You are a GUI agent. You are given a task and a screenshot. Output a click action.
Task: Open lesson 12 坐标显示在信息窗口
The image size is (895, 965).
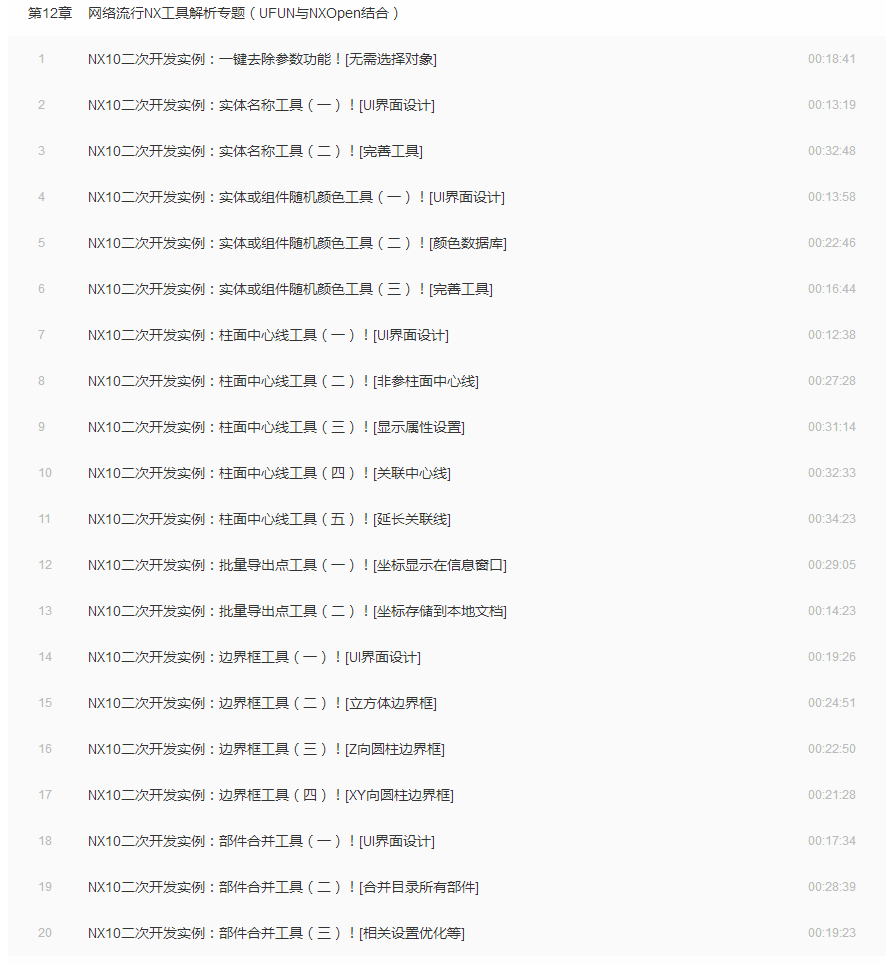(x=297, y=565)
